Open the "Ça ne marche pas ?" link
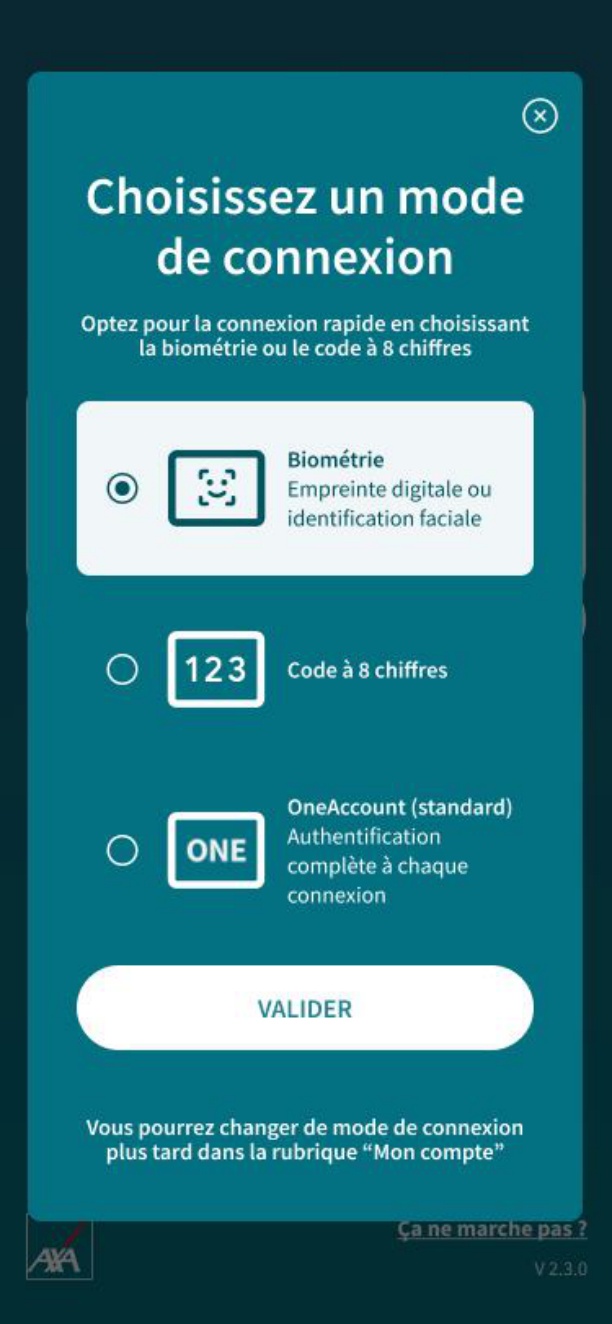Image resolution: width=612 pixels, height=1324 pixels. (x=492, y=1229)
